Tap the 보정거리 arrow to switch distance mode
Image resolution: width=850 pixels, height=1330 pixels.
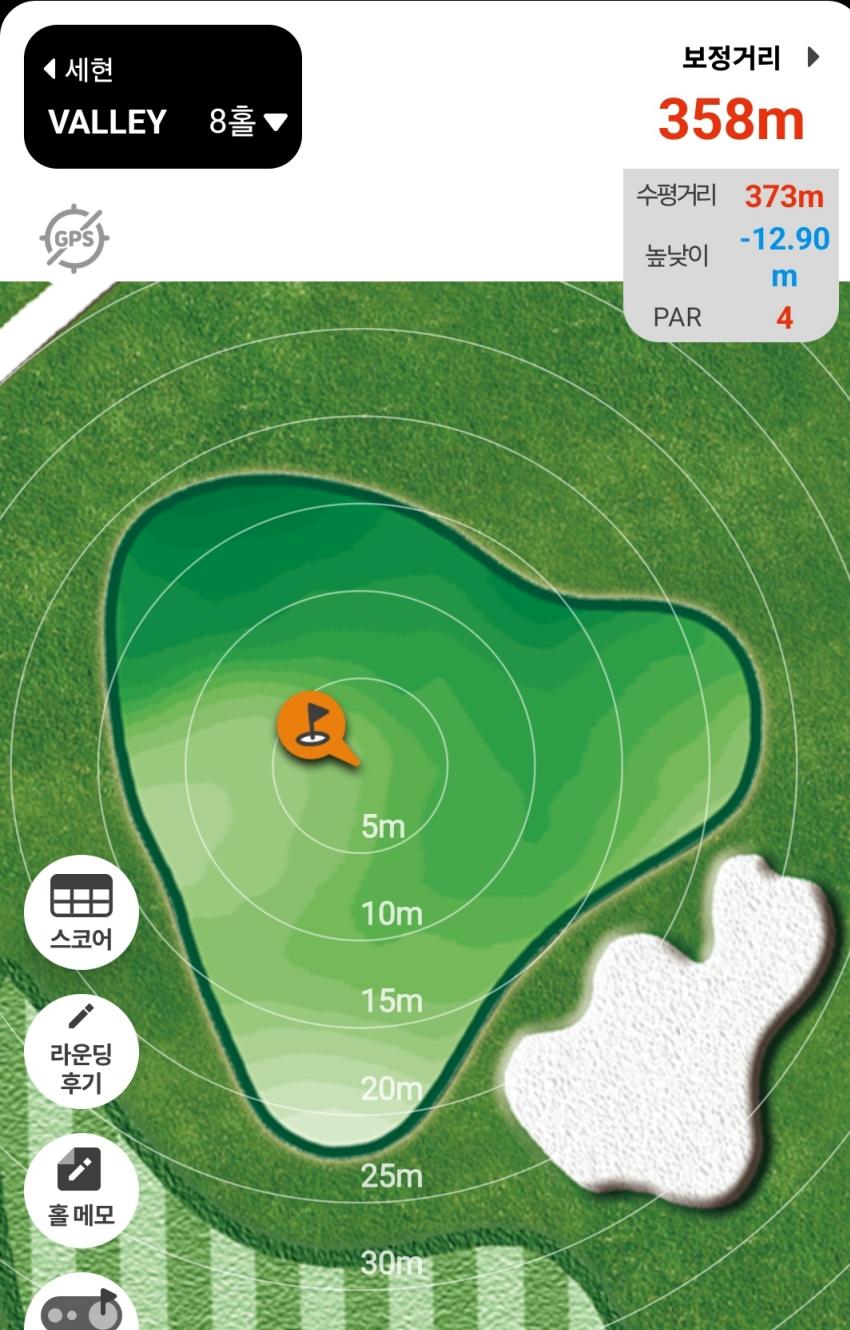click(x=813, y=58)
